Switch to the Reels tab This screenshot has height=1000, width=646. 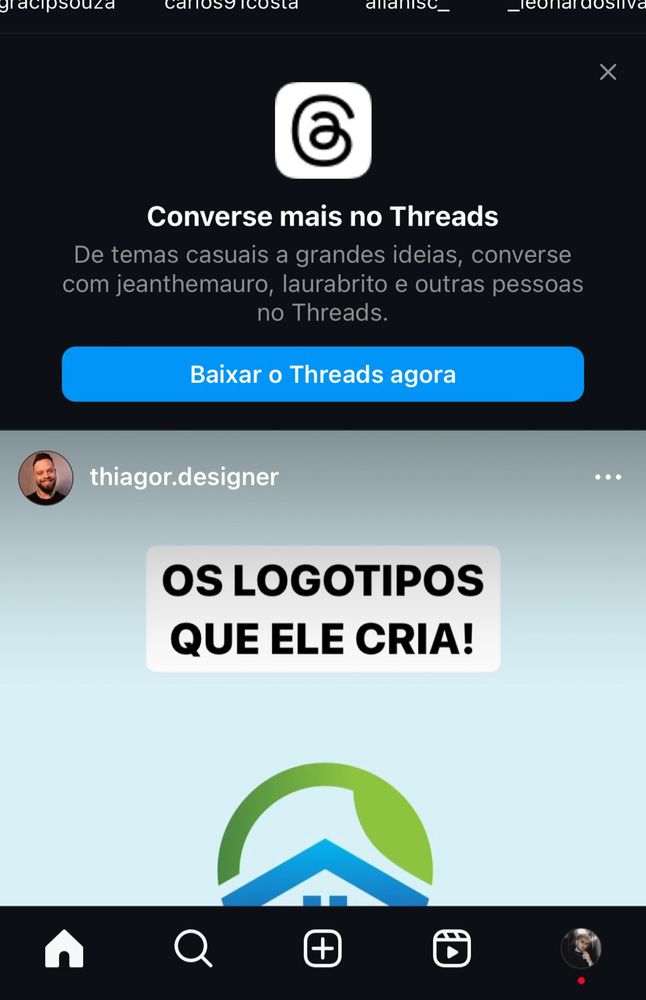pos(451,948)
